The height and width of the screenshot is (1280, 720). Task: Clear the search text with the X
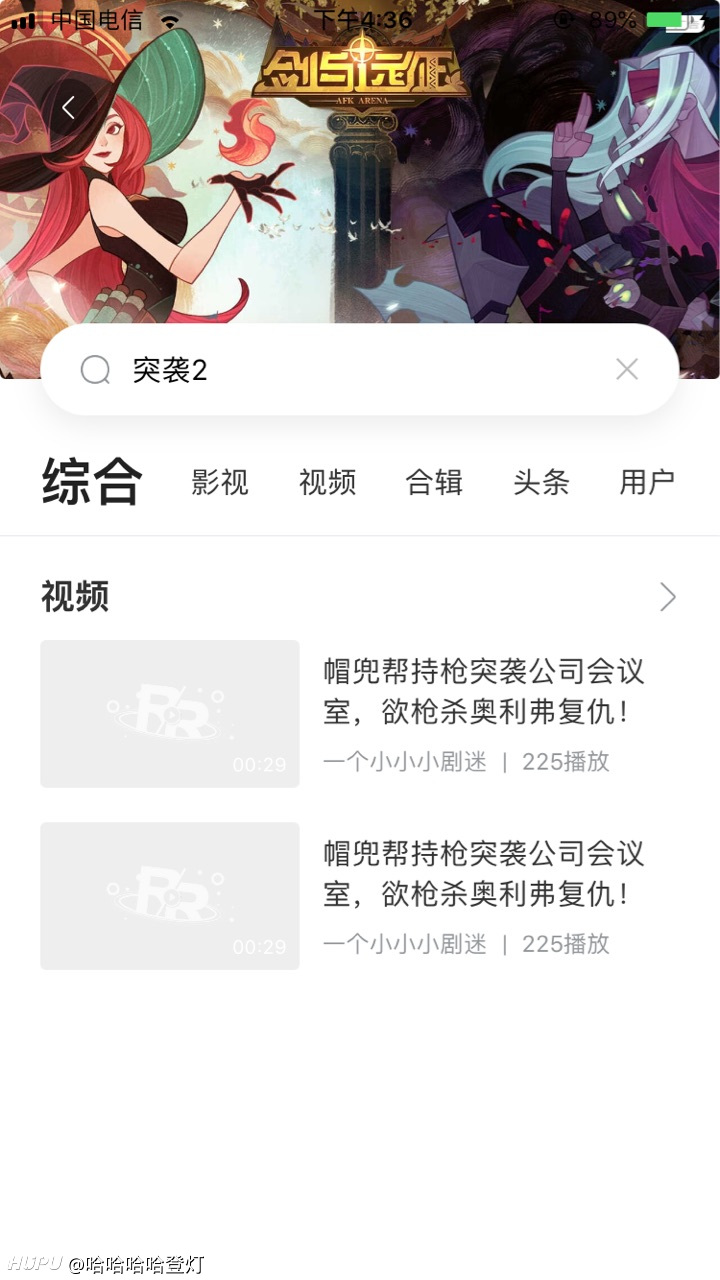point(627,370)
